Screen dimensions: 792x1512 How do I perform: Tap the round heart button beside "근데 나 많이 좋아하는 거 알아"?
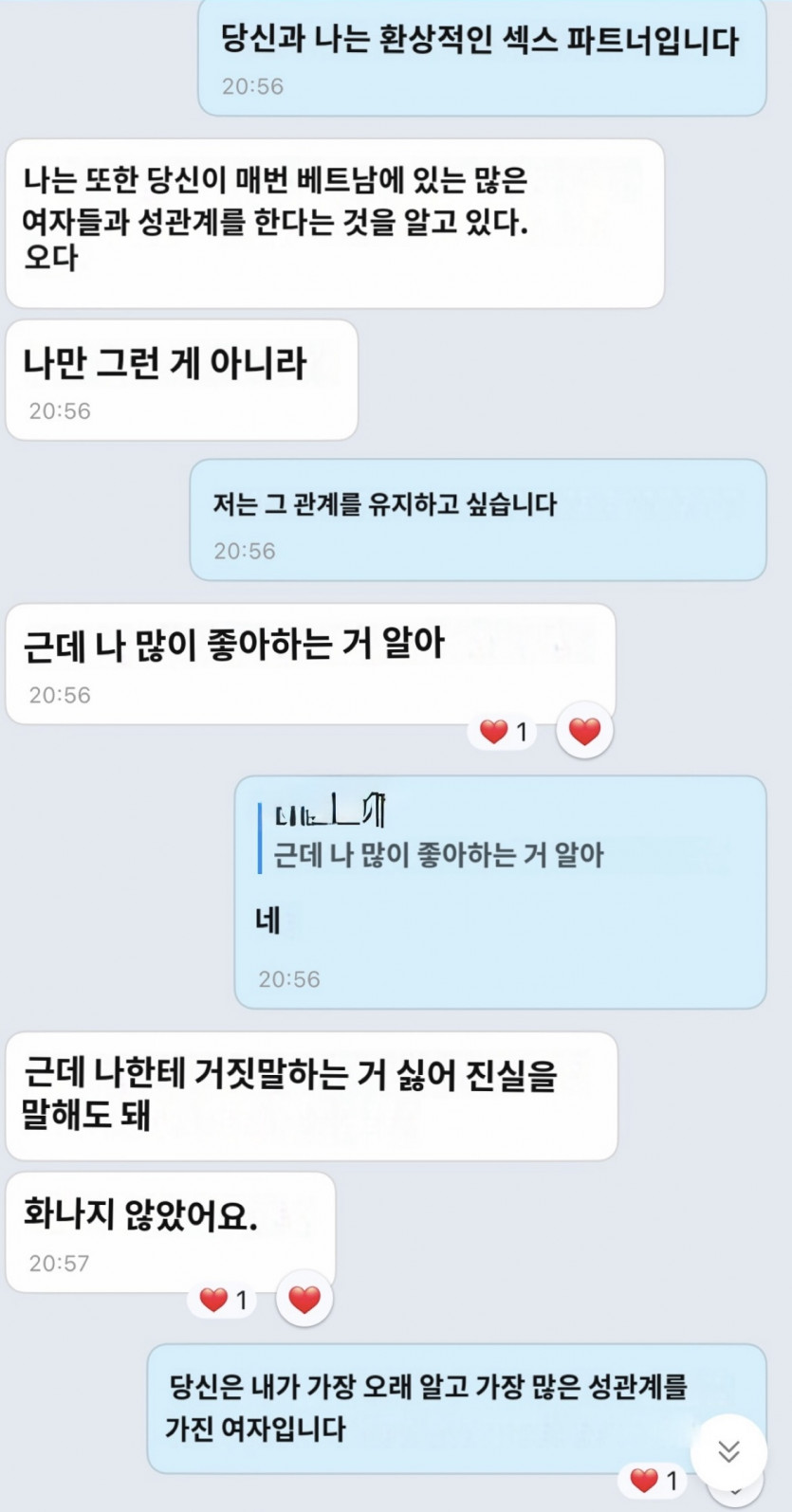[x=584, y=731]
